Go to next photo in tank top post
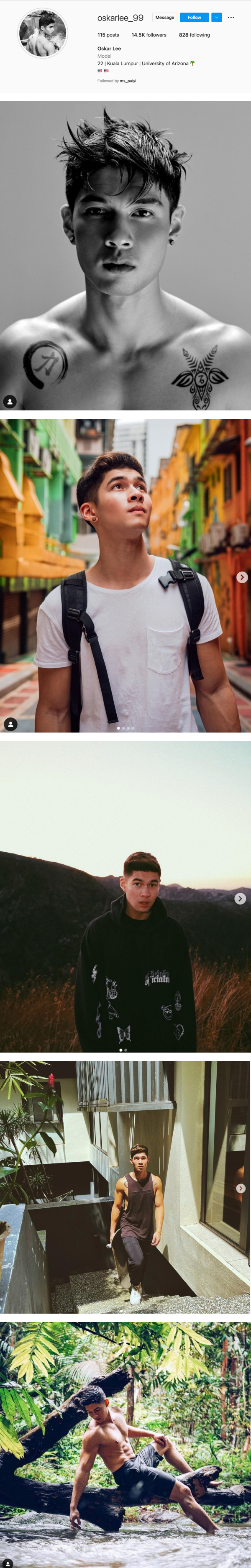Image resolution: width=251 pixels, height=1568 pixels. coord(240,1188)
